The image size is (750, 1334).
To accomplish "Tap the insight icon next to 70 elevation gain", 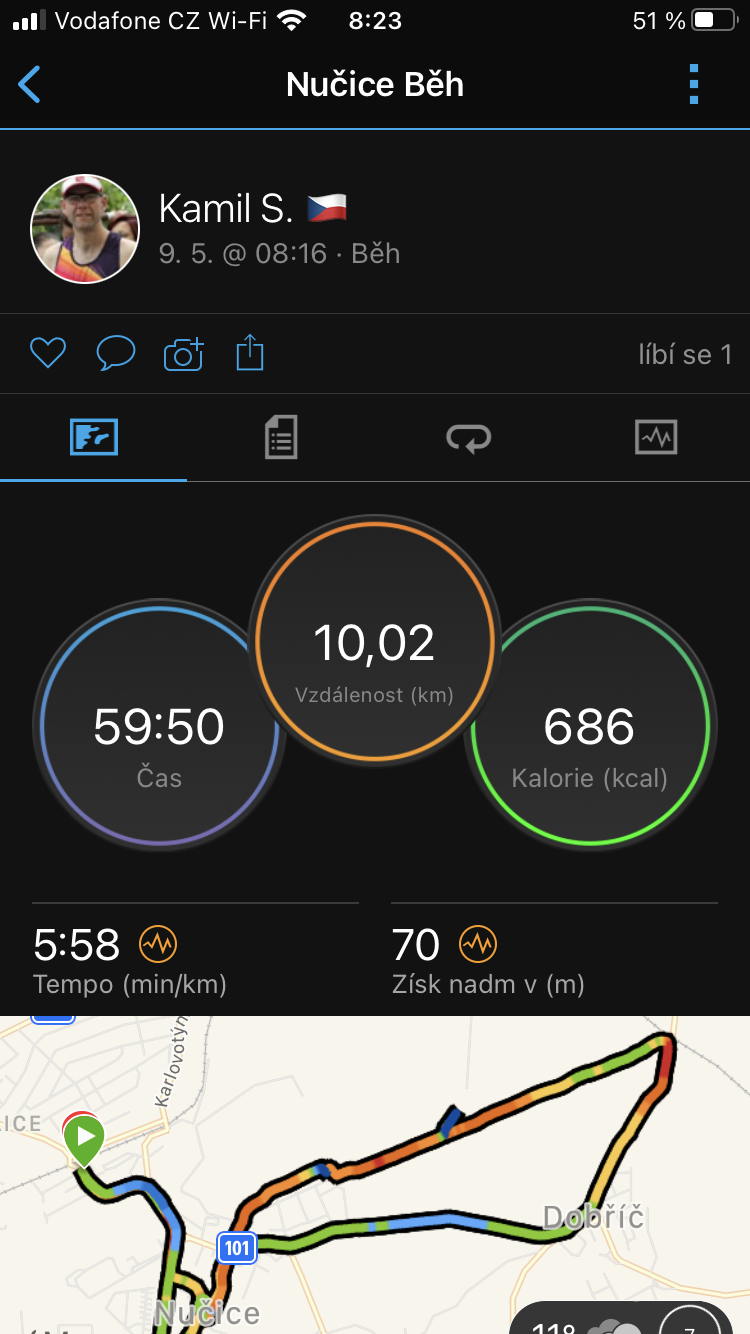I will click(x=478, y=943).
